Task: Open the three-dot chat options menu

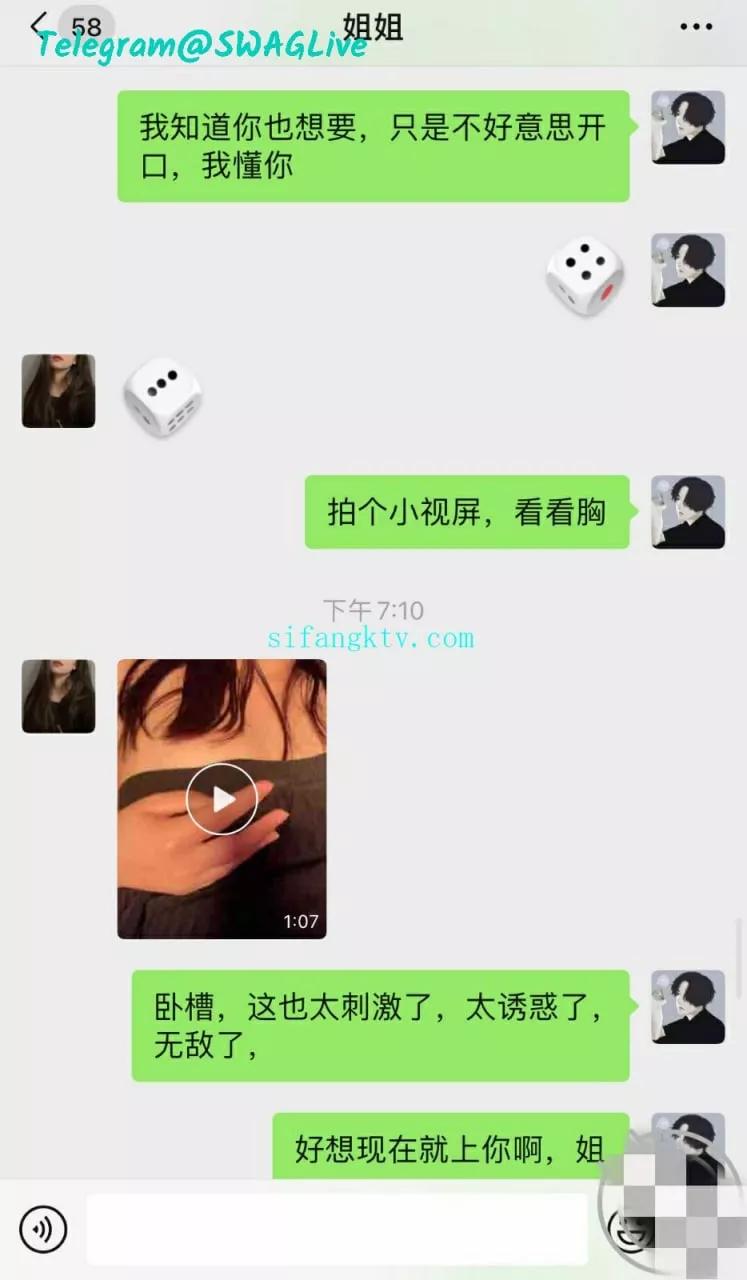Action: click(696, 27)
